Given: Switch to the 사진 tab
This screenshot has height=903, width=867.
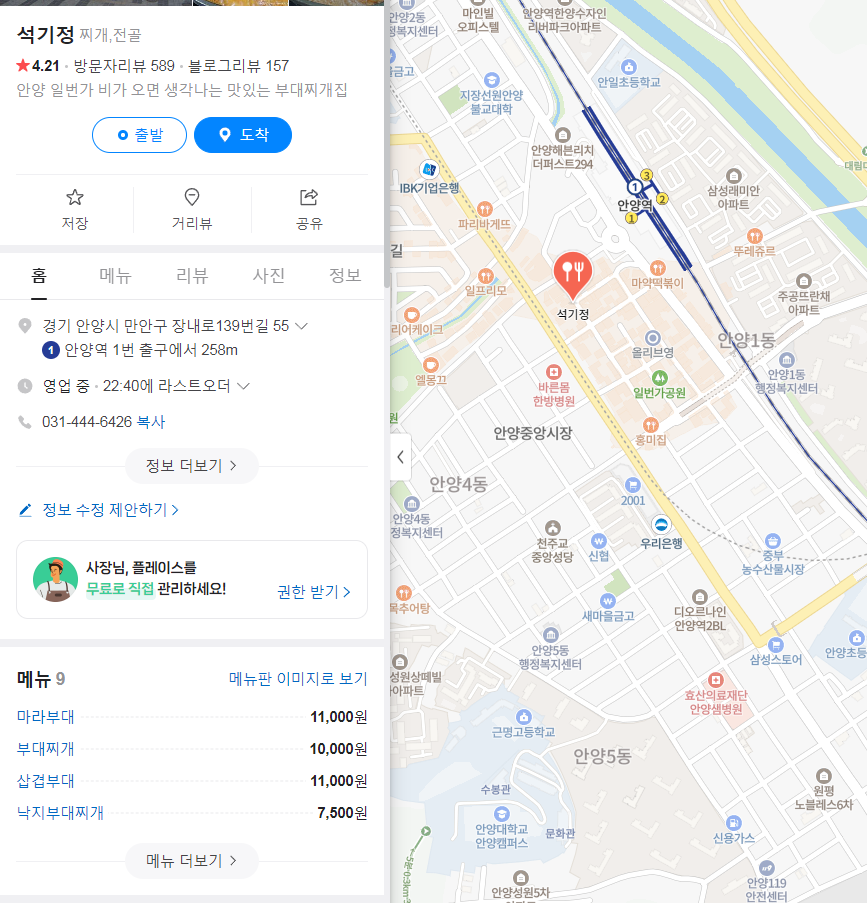Looking at the screenshot, I should 268,276.
